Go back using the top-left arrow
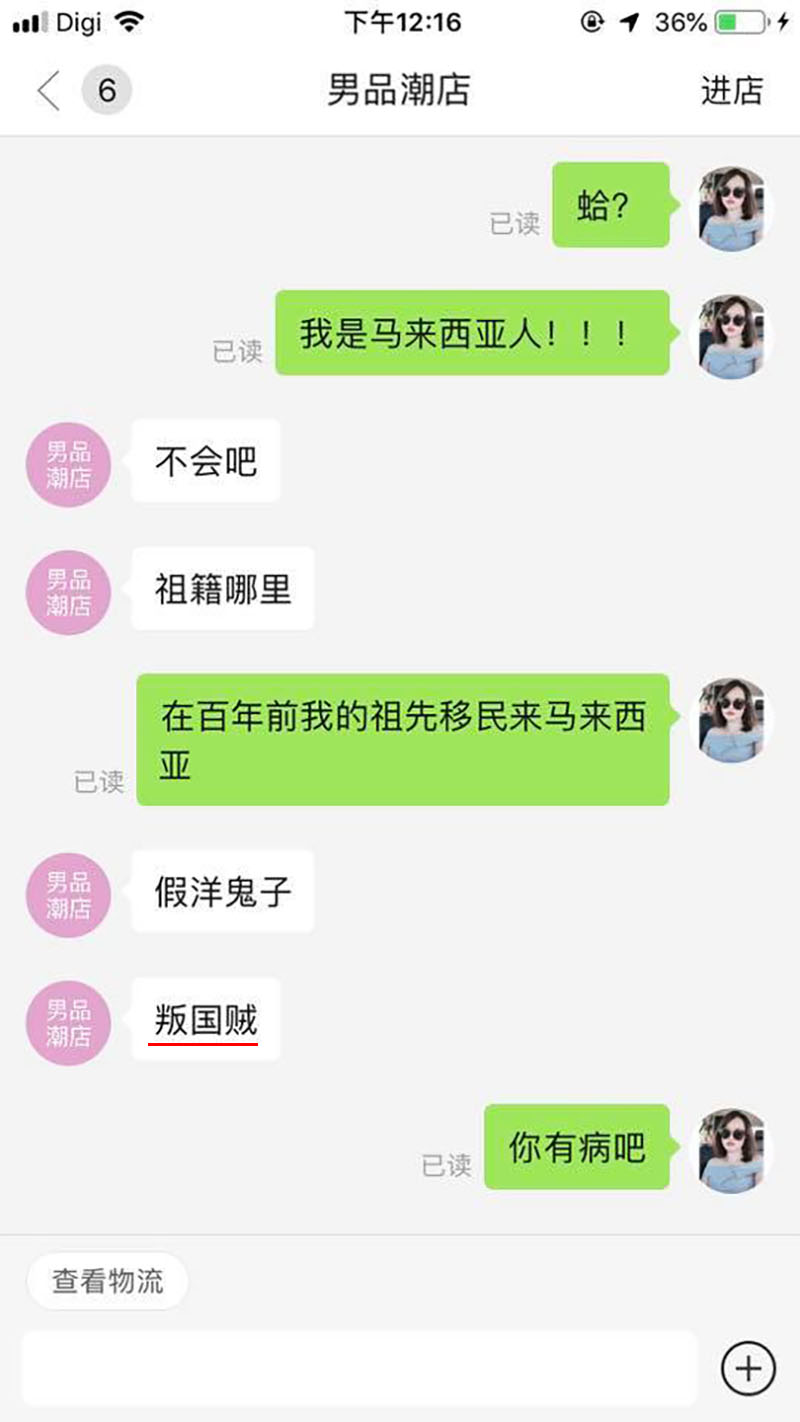The height and width of the screenshot is (1422, 800). 48,91
